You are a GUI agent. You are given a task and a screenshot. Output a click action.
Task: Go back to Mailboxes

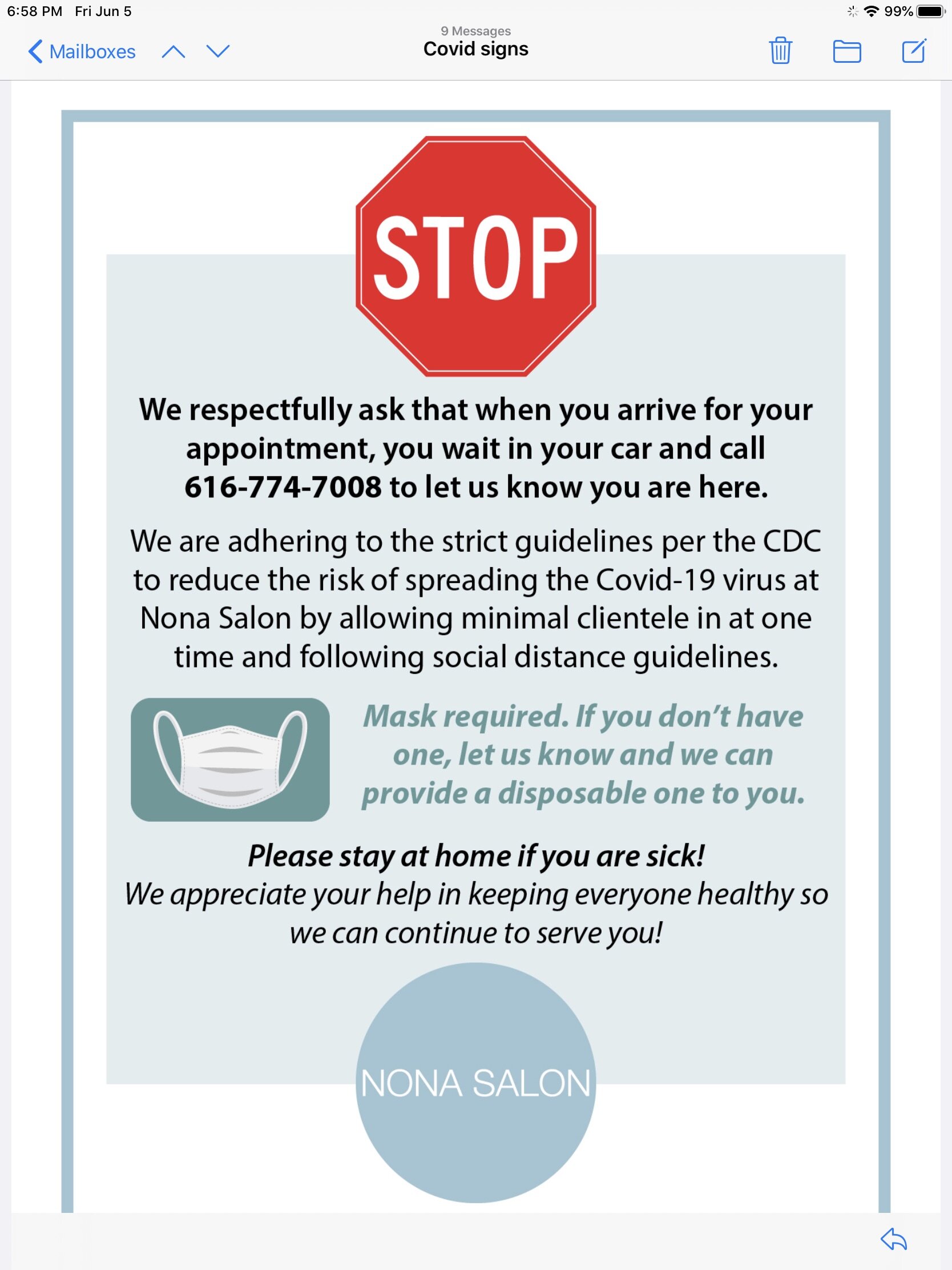click(82, 51)
